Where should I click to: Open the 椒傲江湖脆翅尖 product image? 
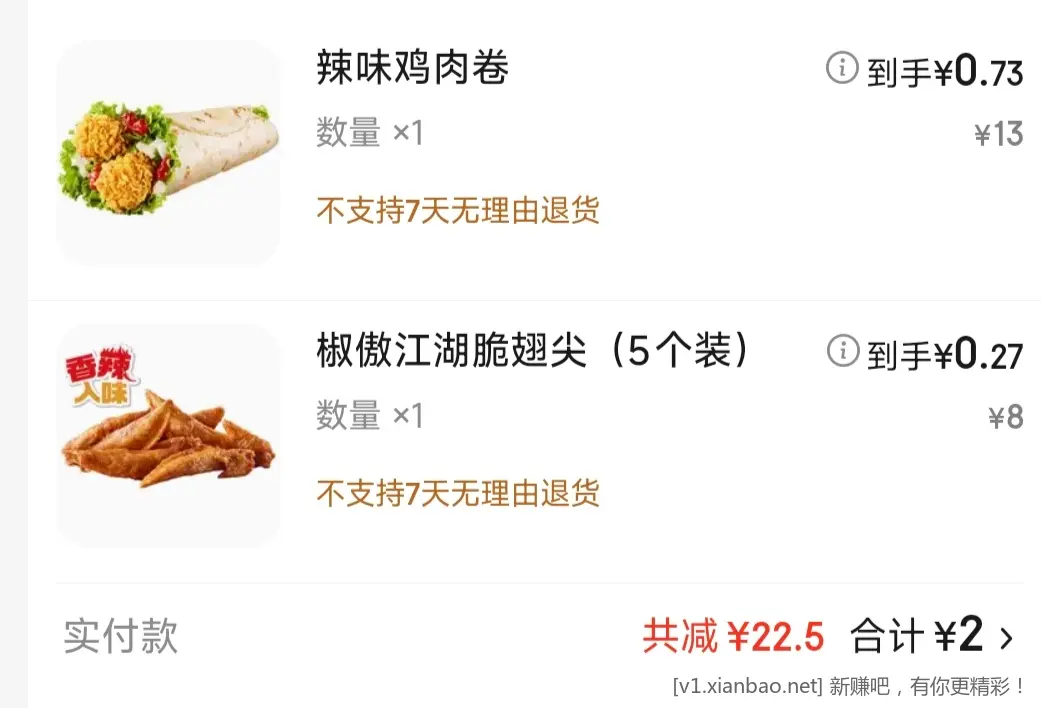click(x=168, y=435)
